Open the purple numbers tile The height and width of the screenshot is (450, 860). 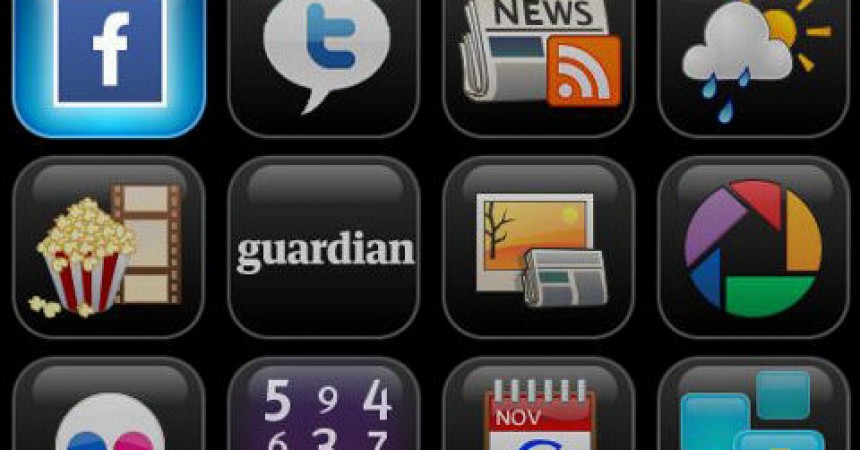pyautogui.click(x=323, y=410)
